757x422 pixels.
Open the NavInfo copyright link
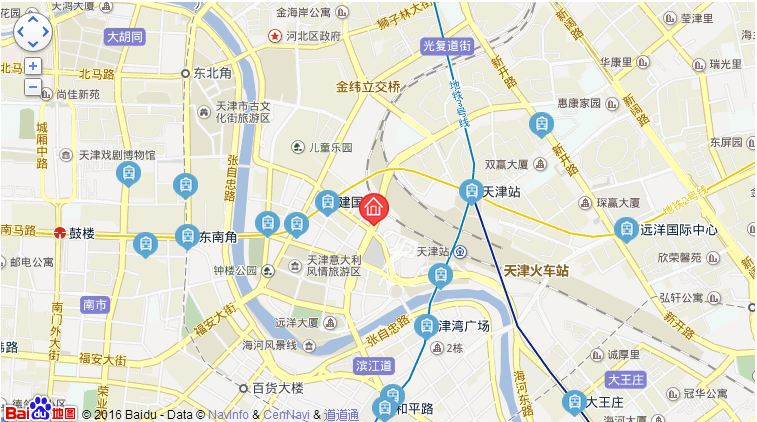click(229, 413)
